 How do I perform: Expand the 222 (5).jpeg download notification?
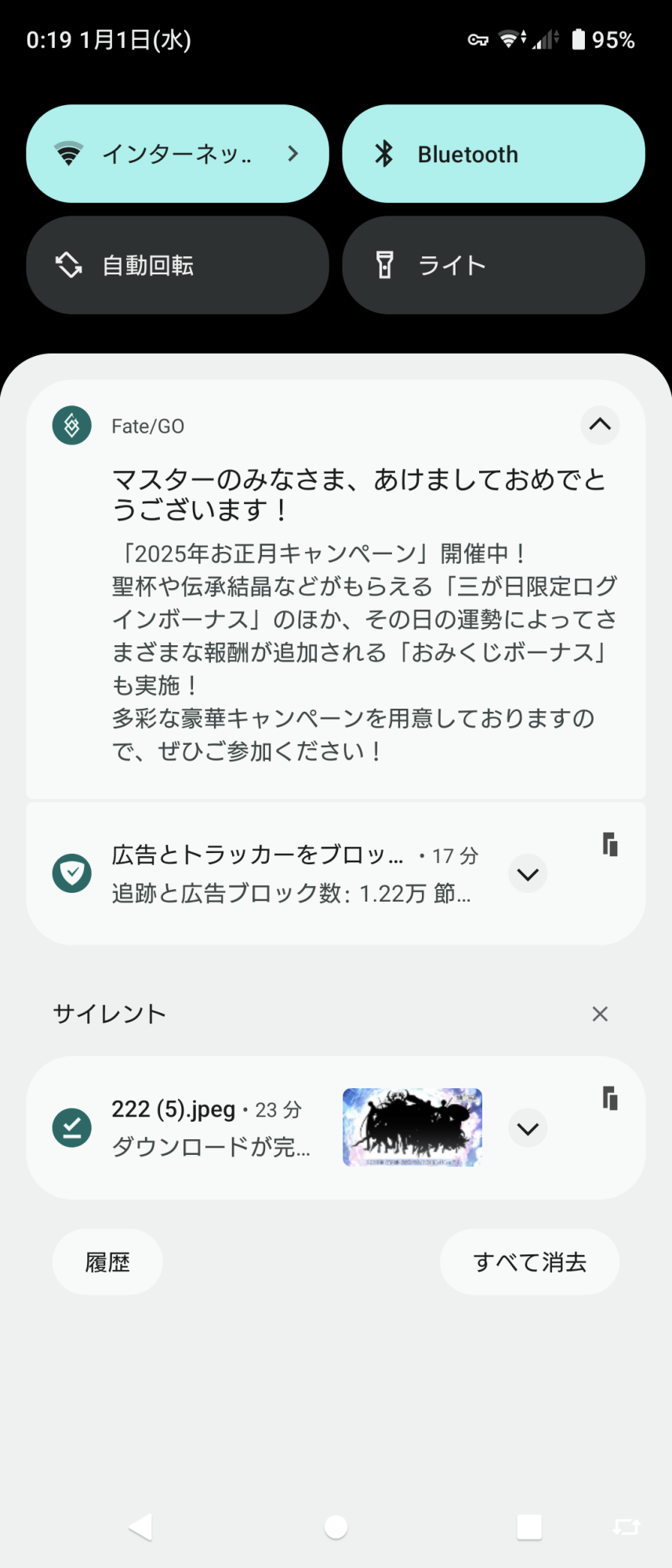coord(528,1128)
